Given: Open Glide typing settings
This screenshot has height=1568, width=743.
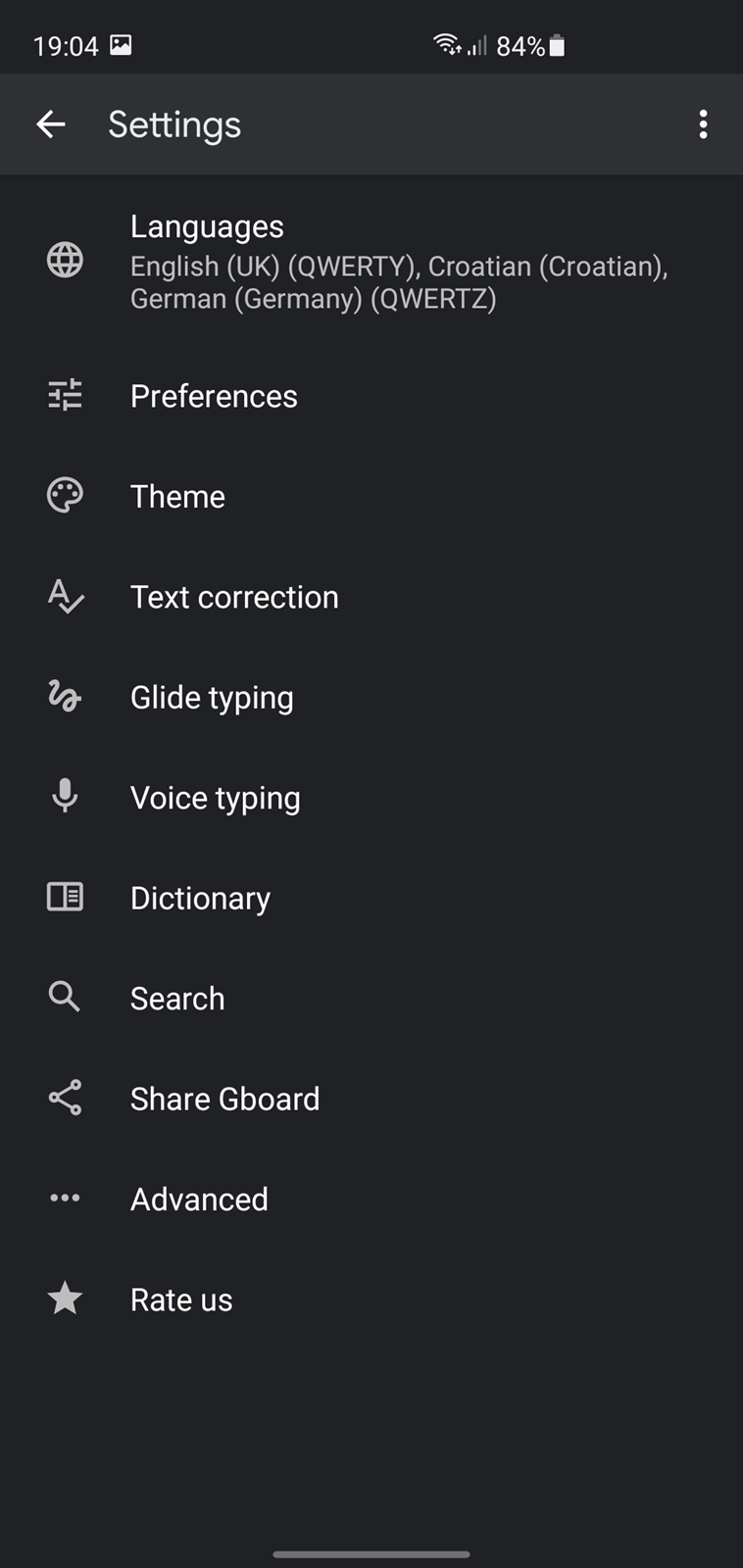Looking at the screenshot, I should pyautogui.click(x=371, y=697).
